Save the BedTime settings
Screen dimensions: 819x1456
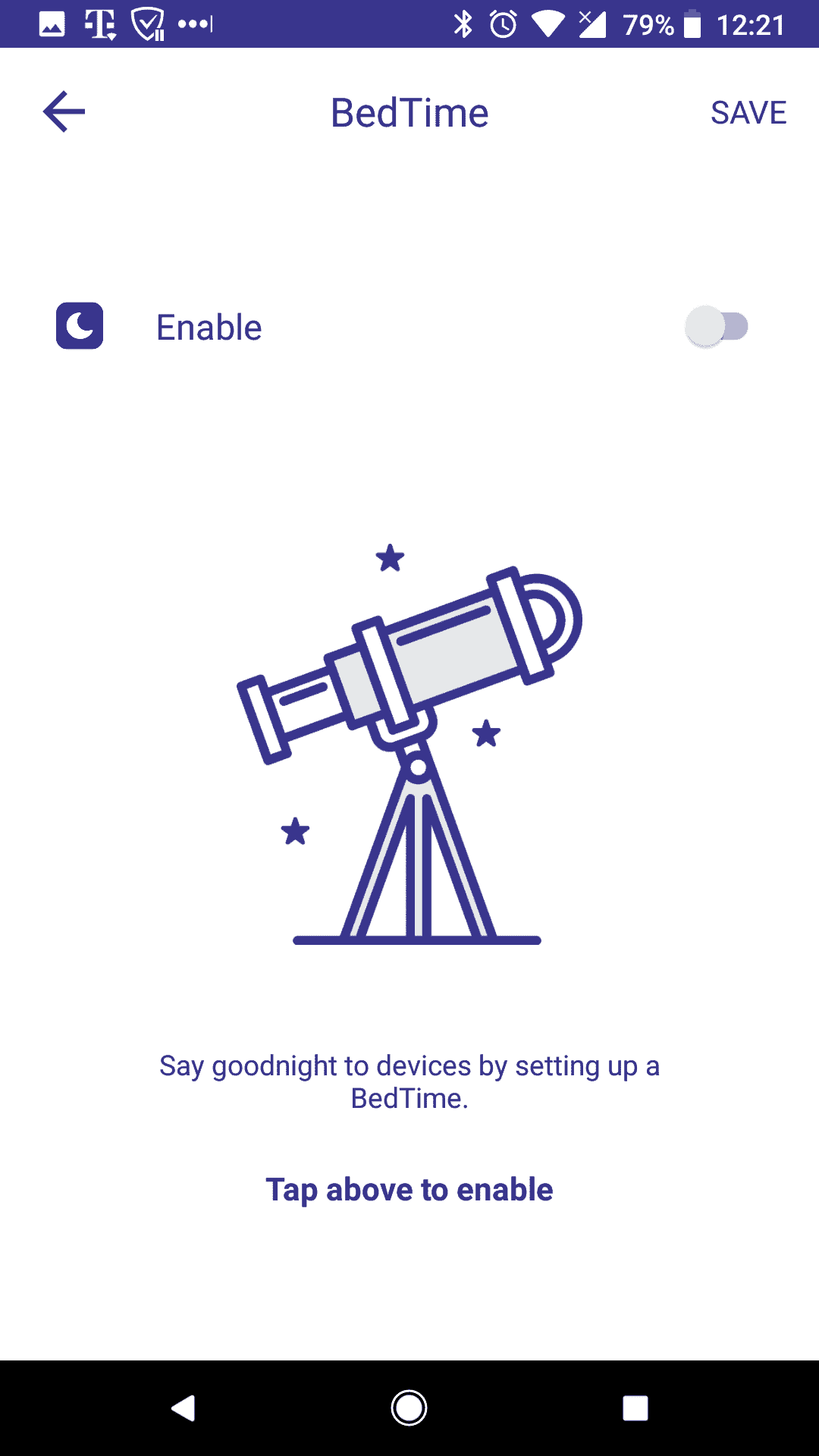[748, 113]
